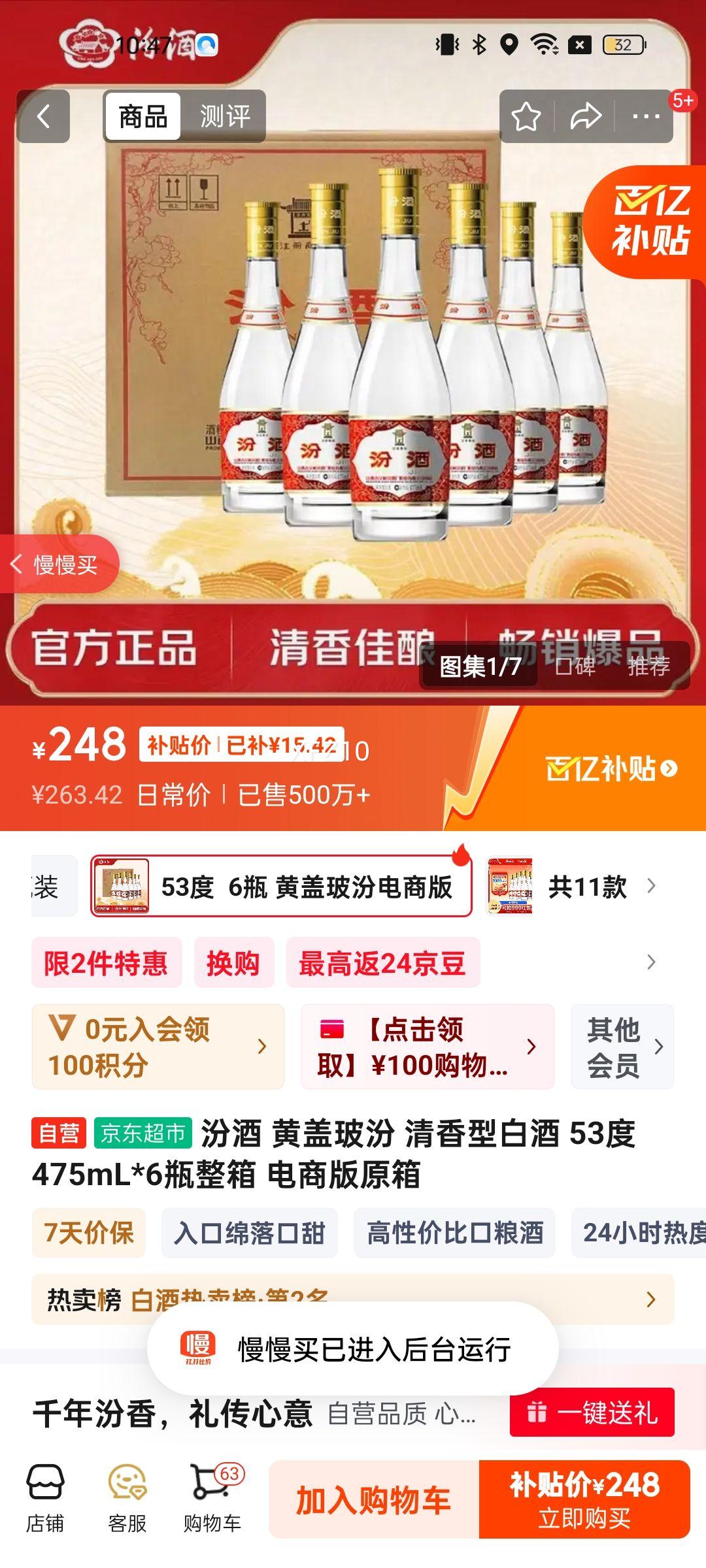Tap the 慢慢买 floating icon
The height and width of the screenshot is (1568, 706).
click(x=62, y=563)
